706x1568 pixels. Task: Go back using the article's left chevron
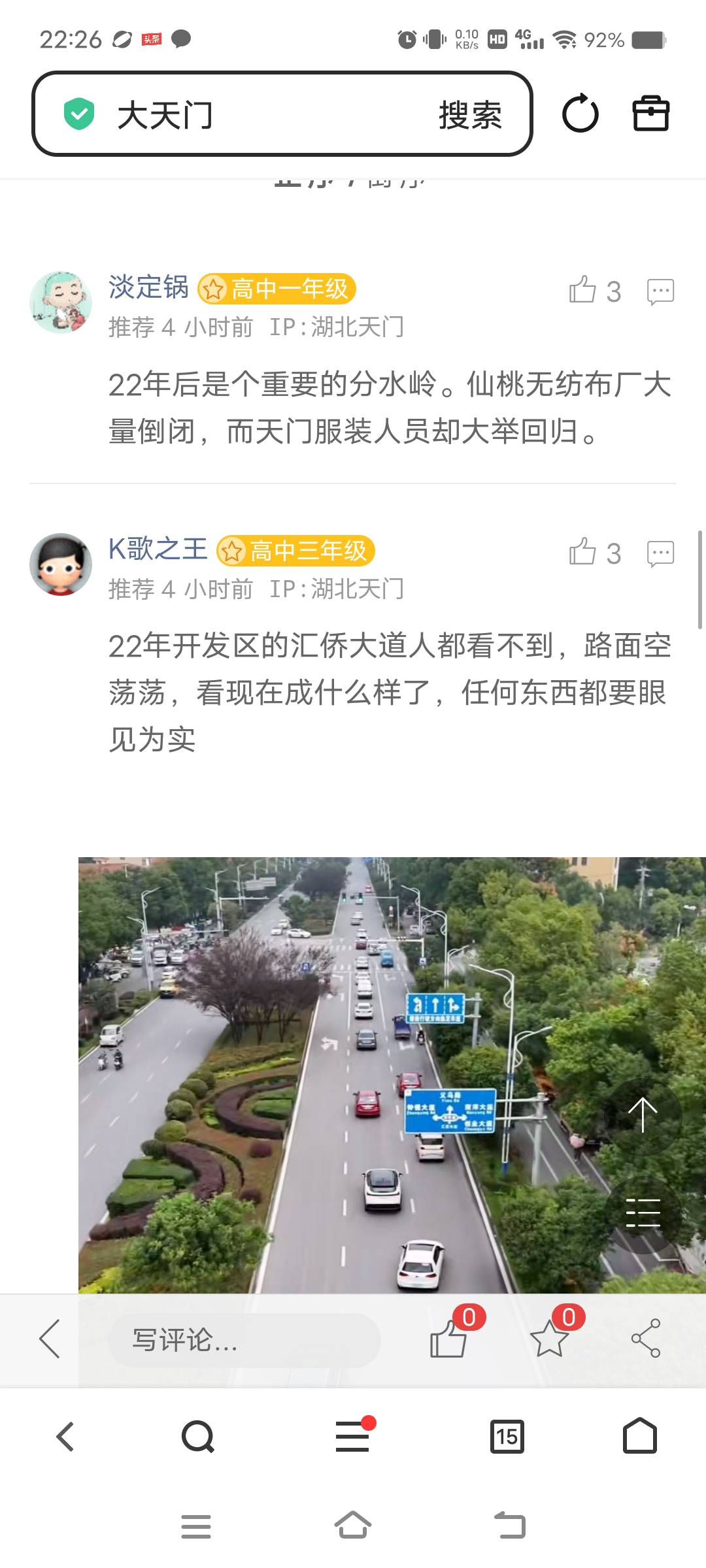tap(50, 1339)
